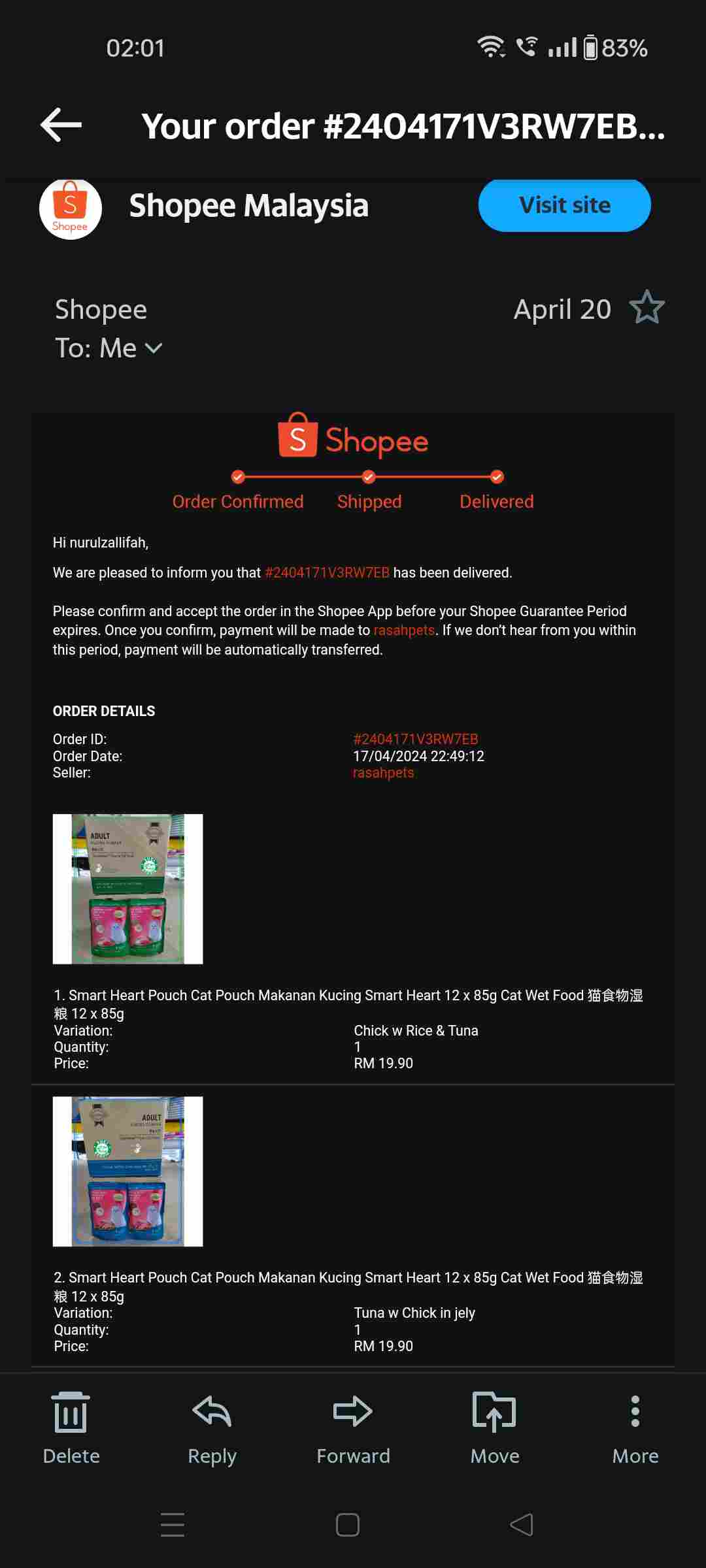Open the Chick w Rice & Tuna product image

[x=128, y=889]
